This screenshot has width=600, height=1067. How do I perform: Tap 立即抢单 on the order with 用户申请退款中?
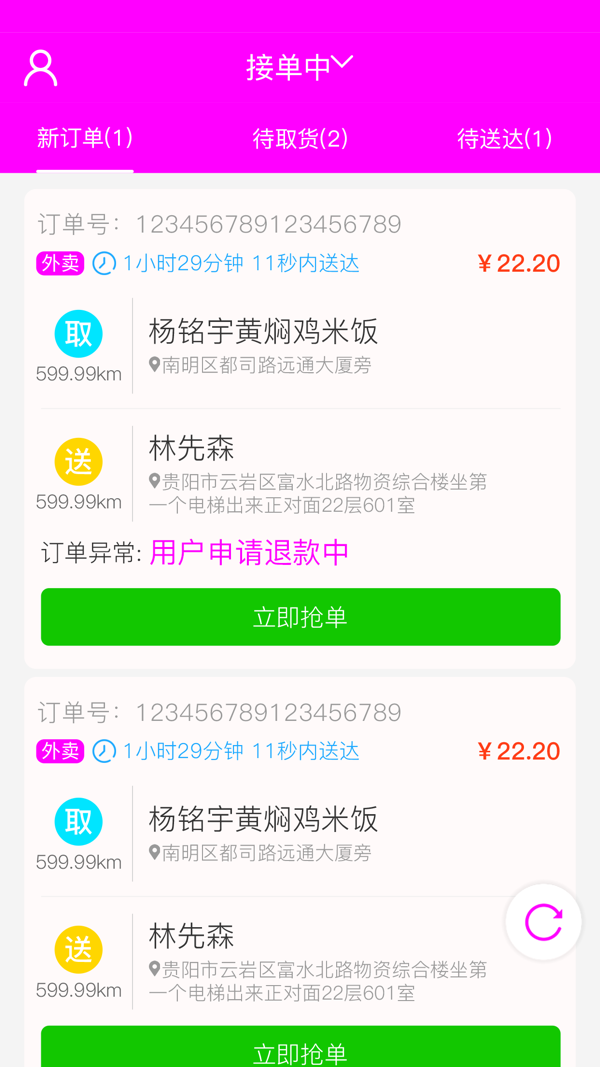click(300, 617)
